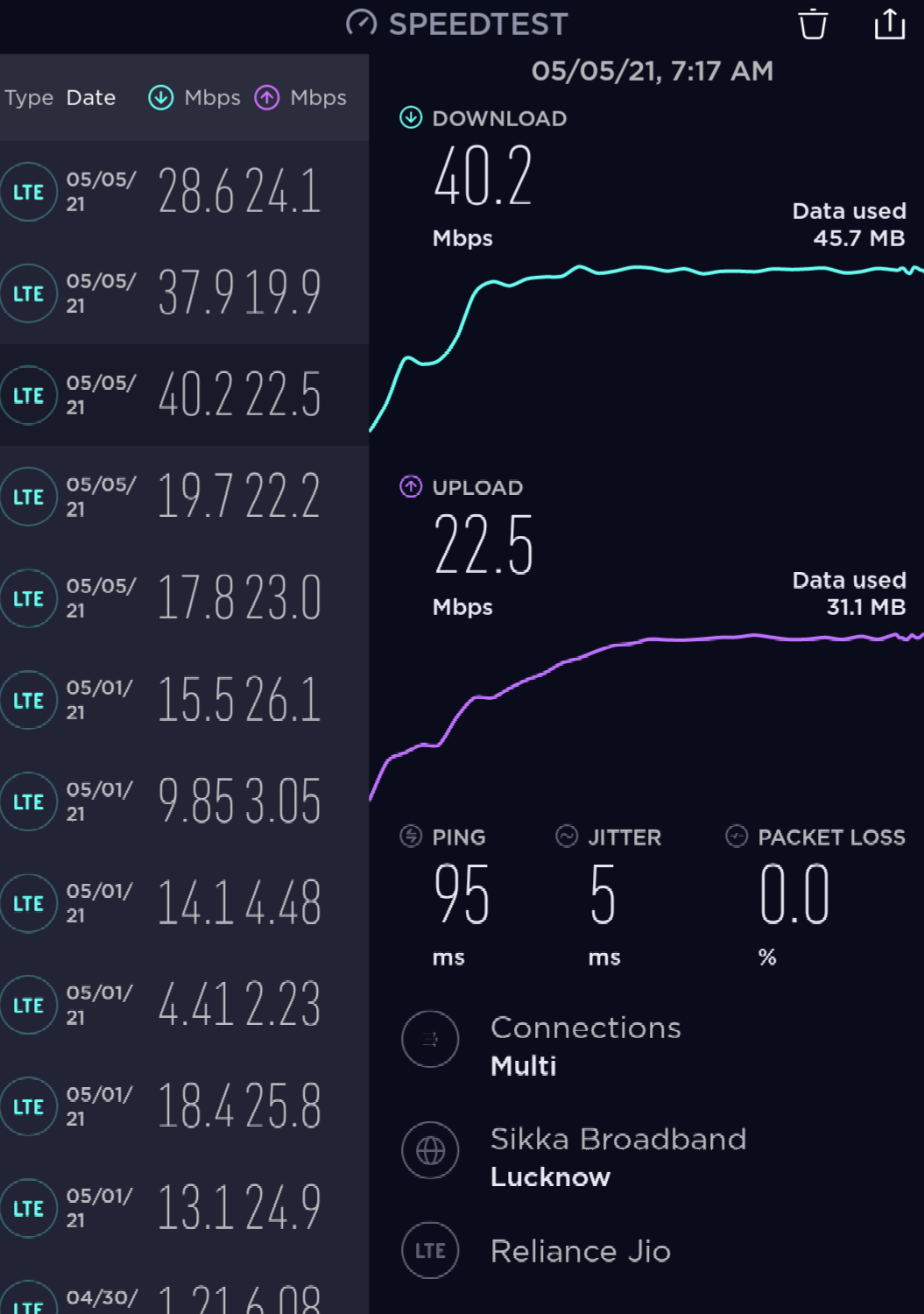This screenshot has height=1314, width=924.
Task: View the 9.85 / 3.05 Mbps test
Action: tap(184, 802)
